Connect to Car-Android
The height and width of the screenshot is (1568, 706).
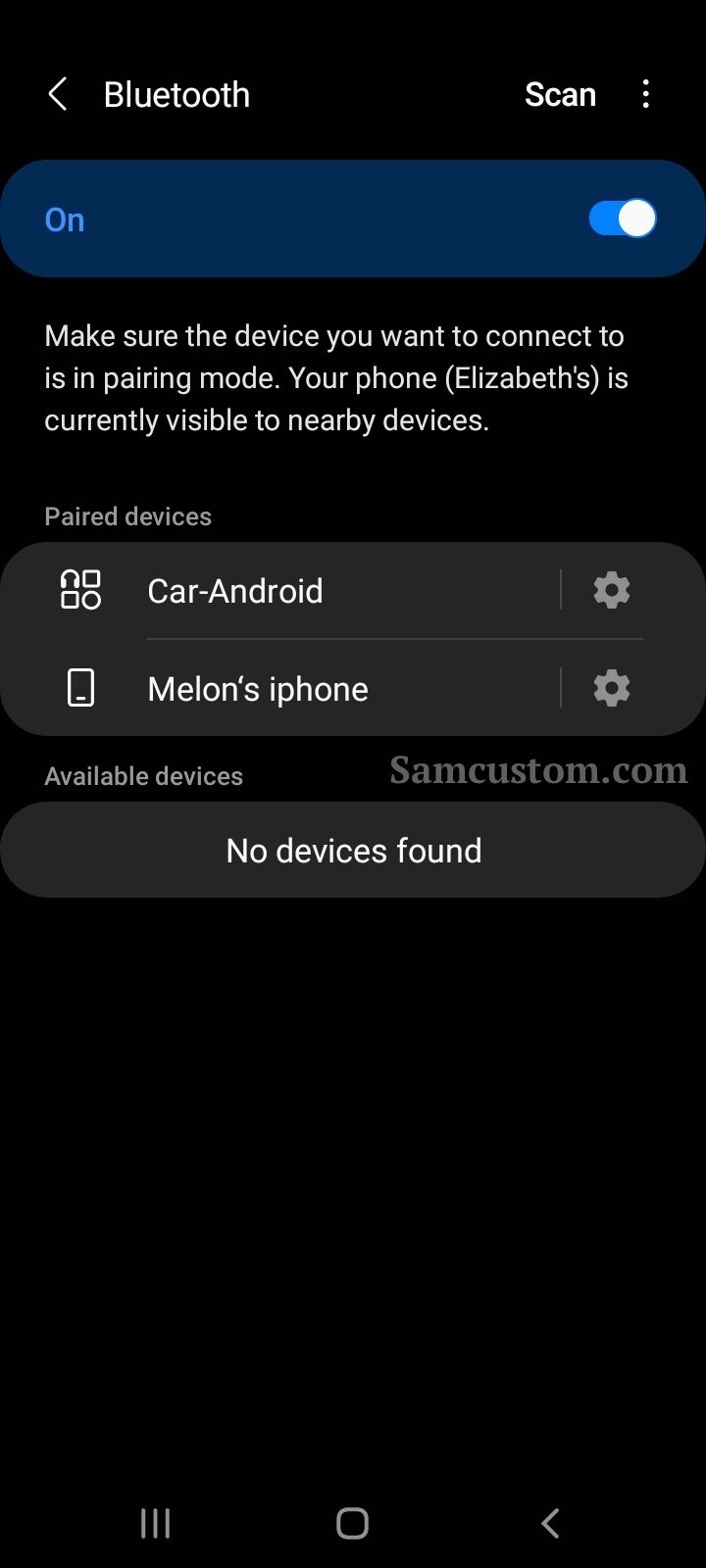click(279, 590)
